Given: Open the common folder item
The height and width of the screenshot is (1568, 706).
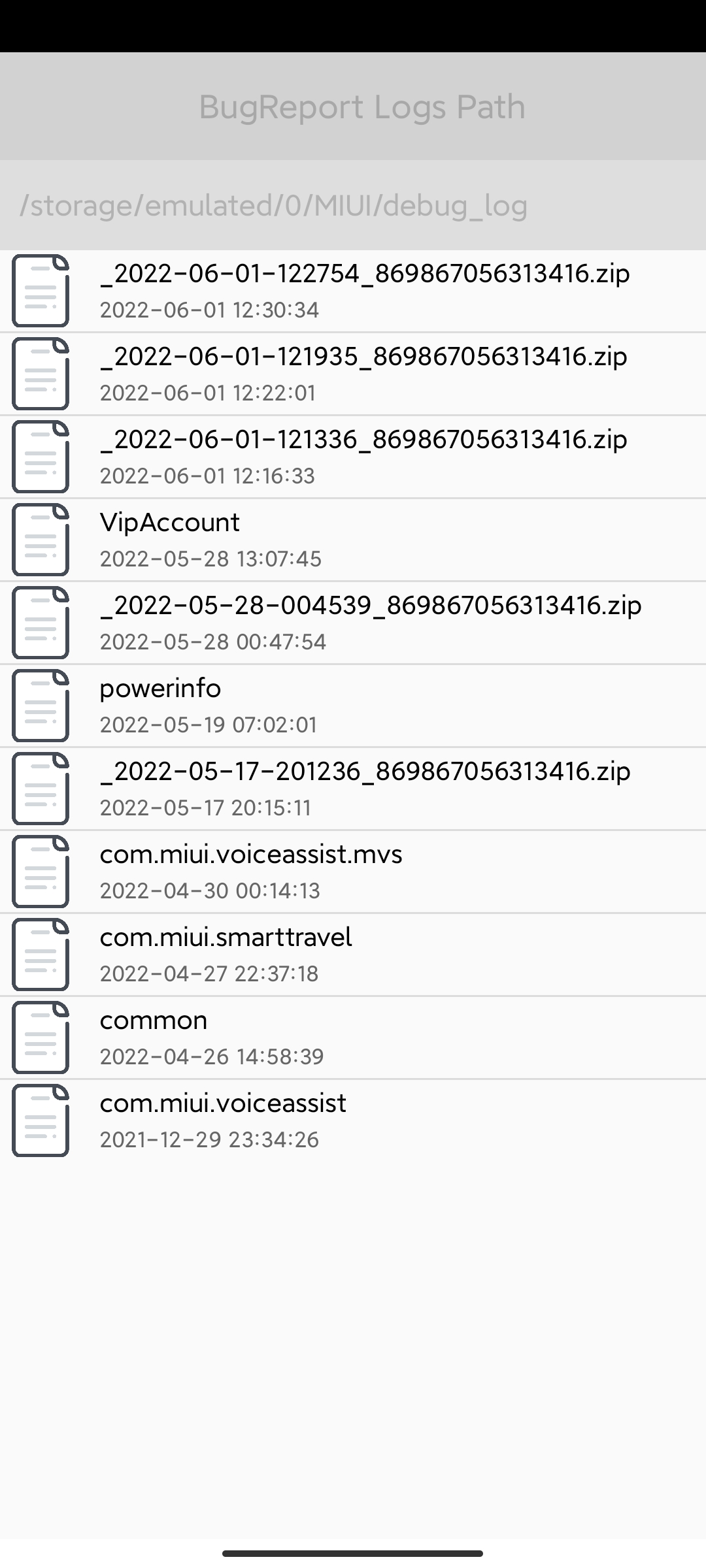Looking at the screenshot, I should 353,1037.
